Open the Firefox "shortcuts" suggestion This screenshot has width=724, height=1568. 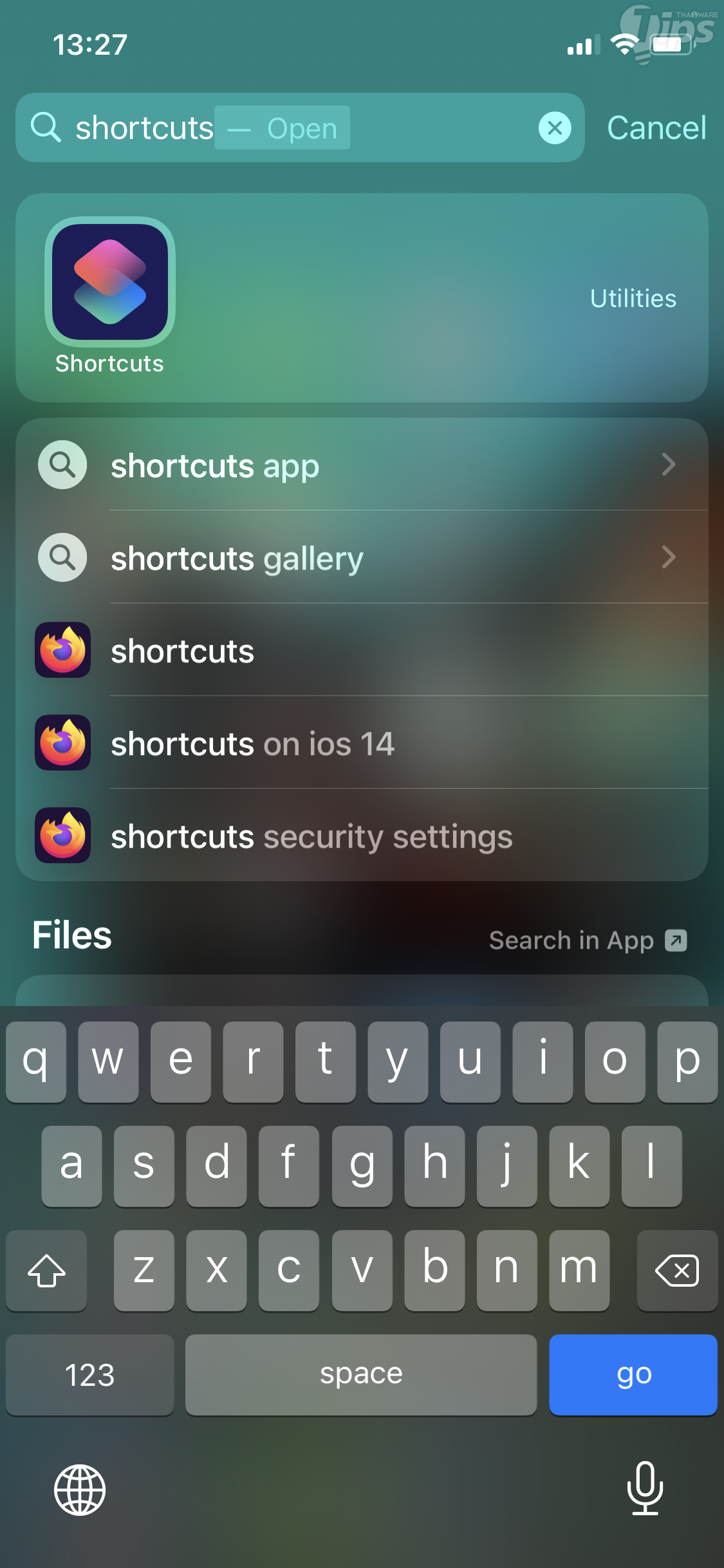[360, 650]
